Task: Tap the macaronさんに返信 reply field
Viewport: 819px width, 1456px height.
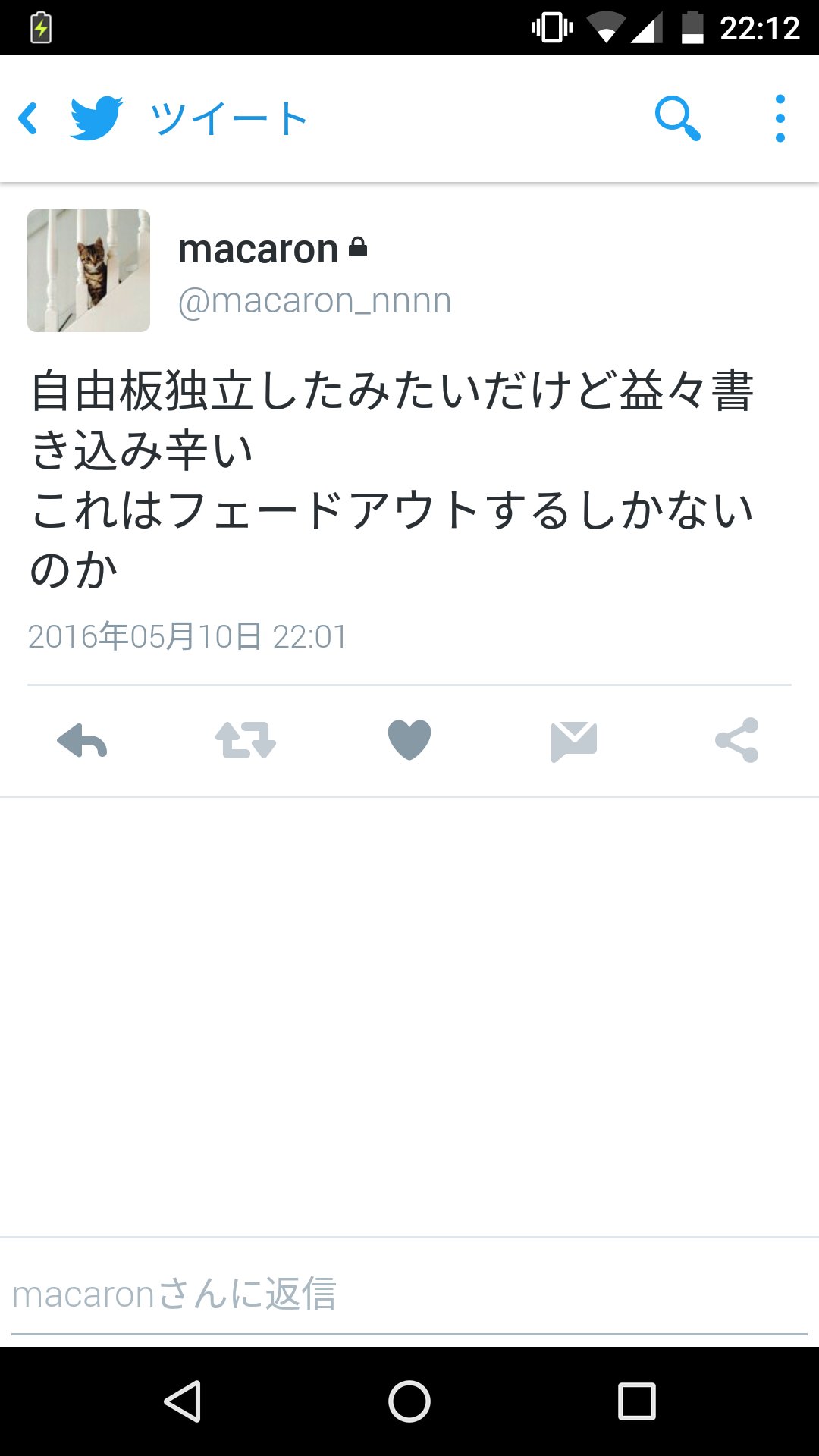Action: click(x=409, y=1294)
